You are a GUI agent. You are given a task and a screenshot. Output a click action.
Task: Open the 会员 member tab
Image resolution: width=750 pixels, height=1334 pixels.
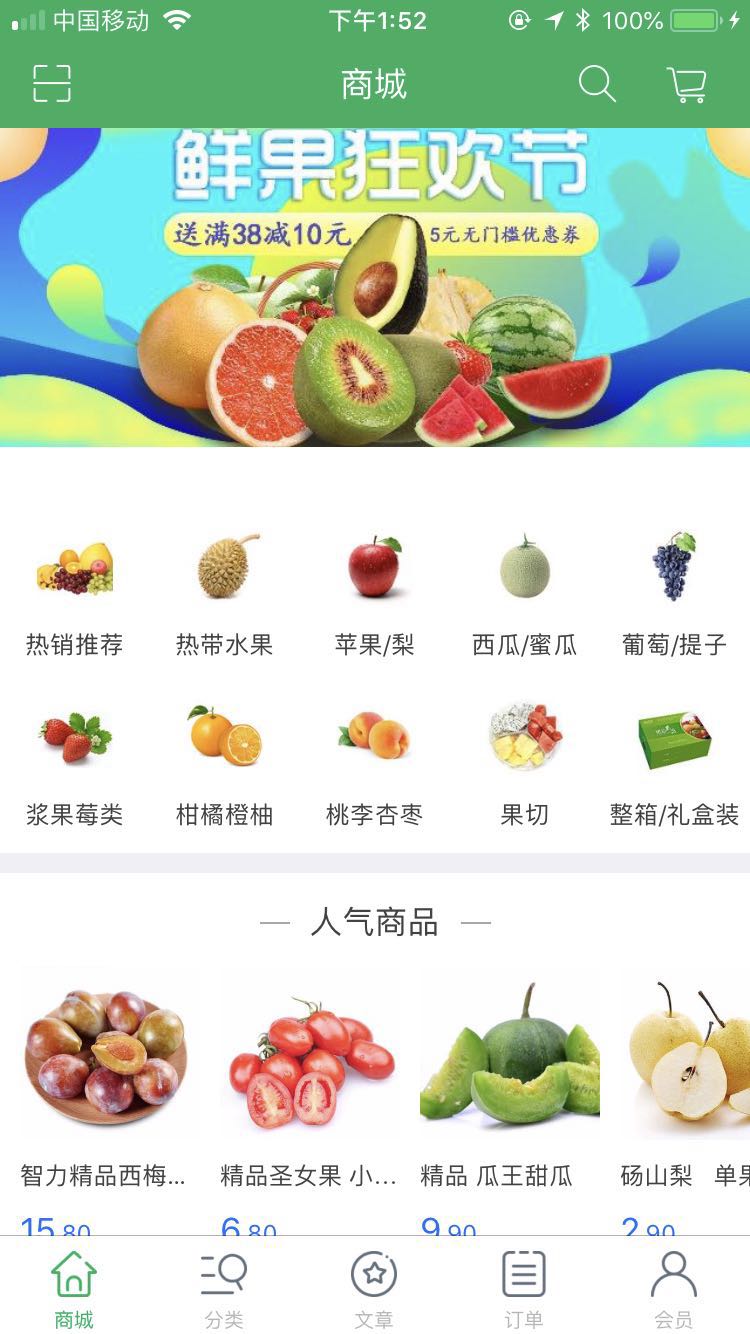[x=675, y=1288]
